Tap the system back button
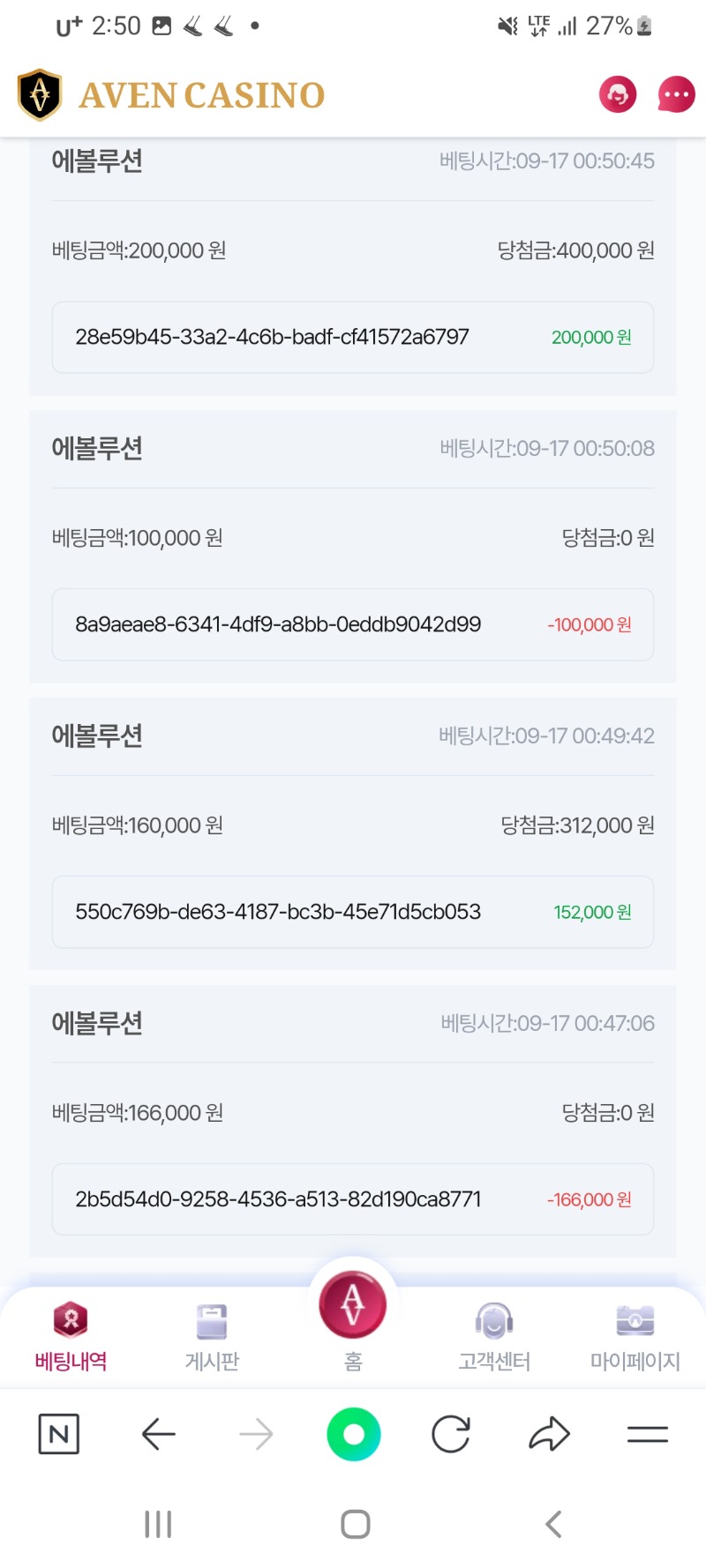The height and width of the screenshot is (1568, 706). (x=553, y=1524)
